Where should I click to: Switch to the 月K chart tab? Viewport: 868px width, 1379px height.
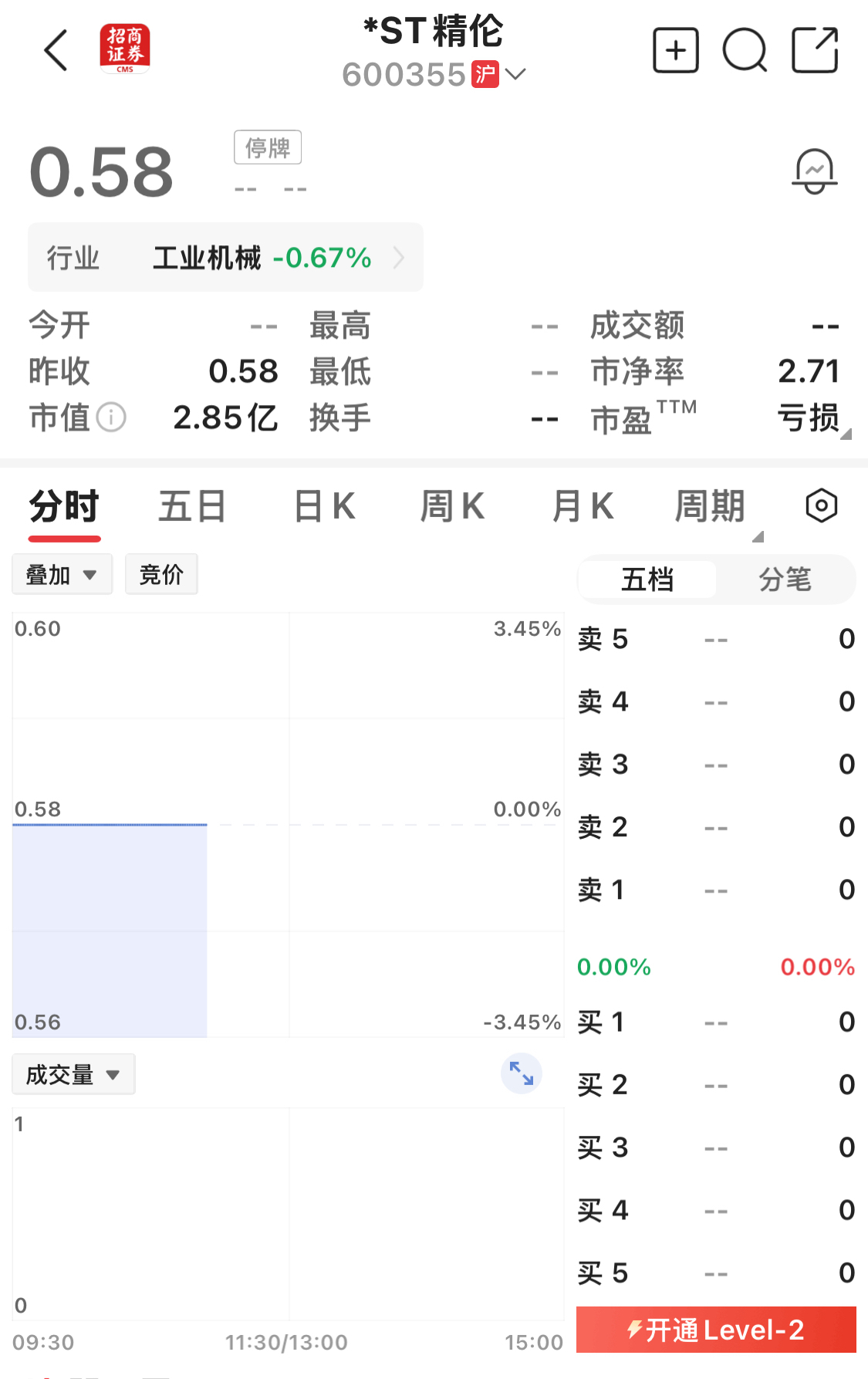pos(583,507)
